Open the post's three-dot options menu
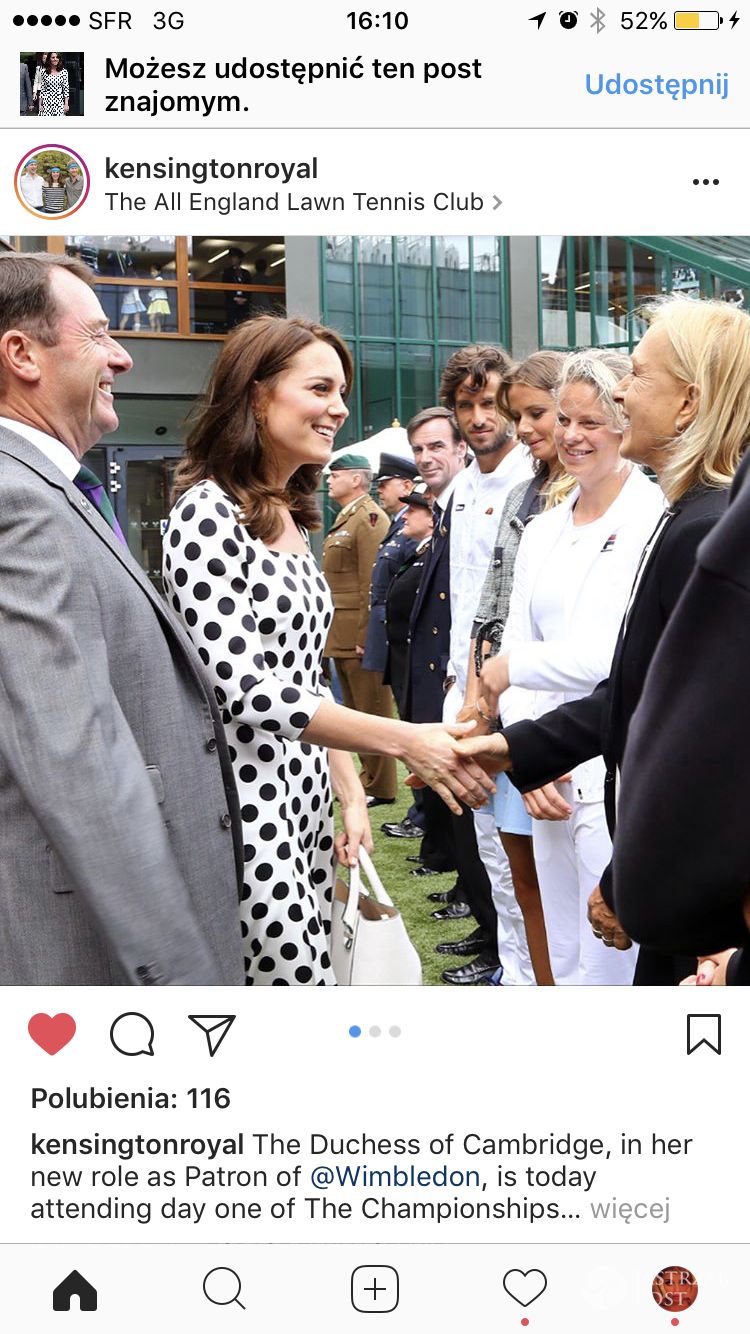This screenshot has height=1334, width=750. (705, 182)
